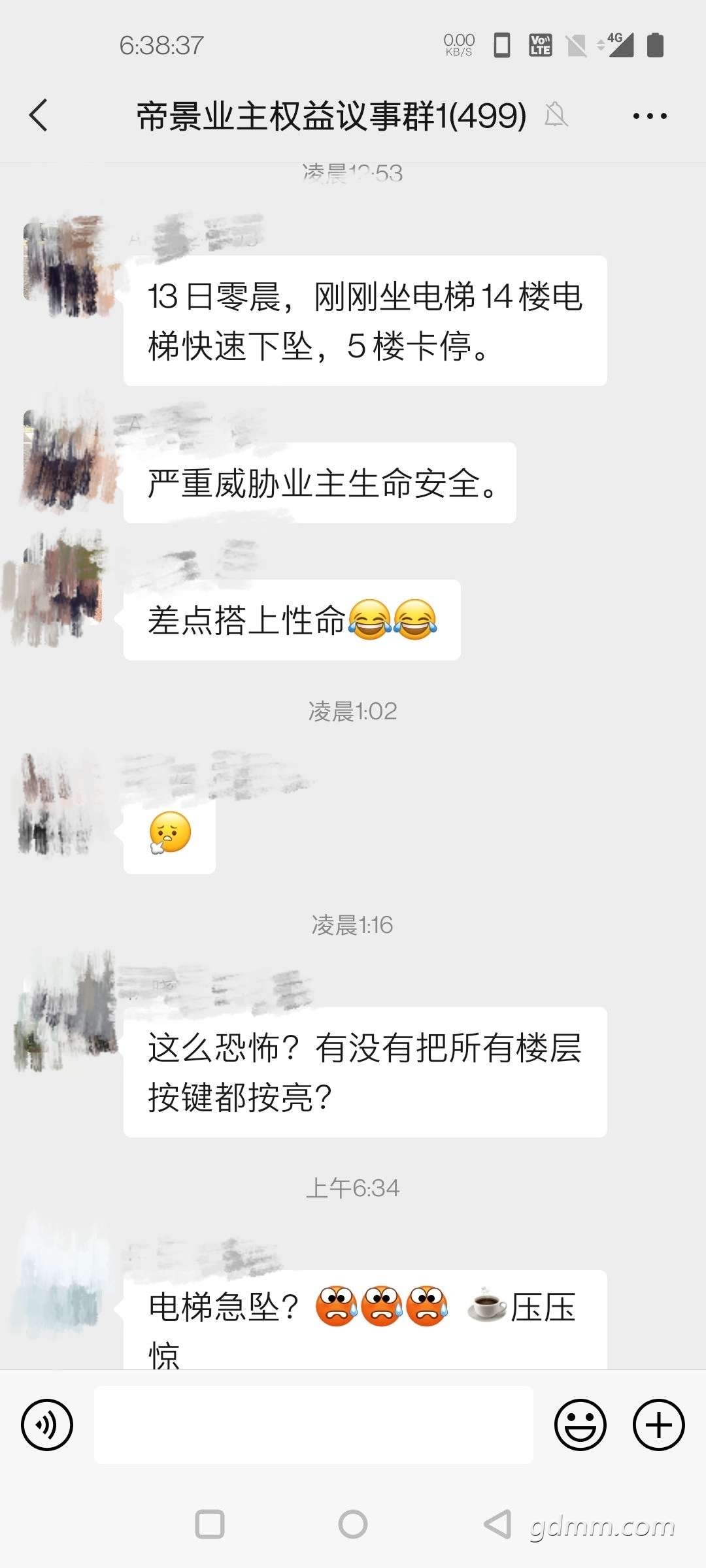706x1568 pixels.
Task: Open recent apps via square button
Action: pyautogui.click(x=210, y=1524)
